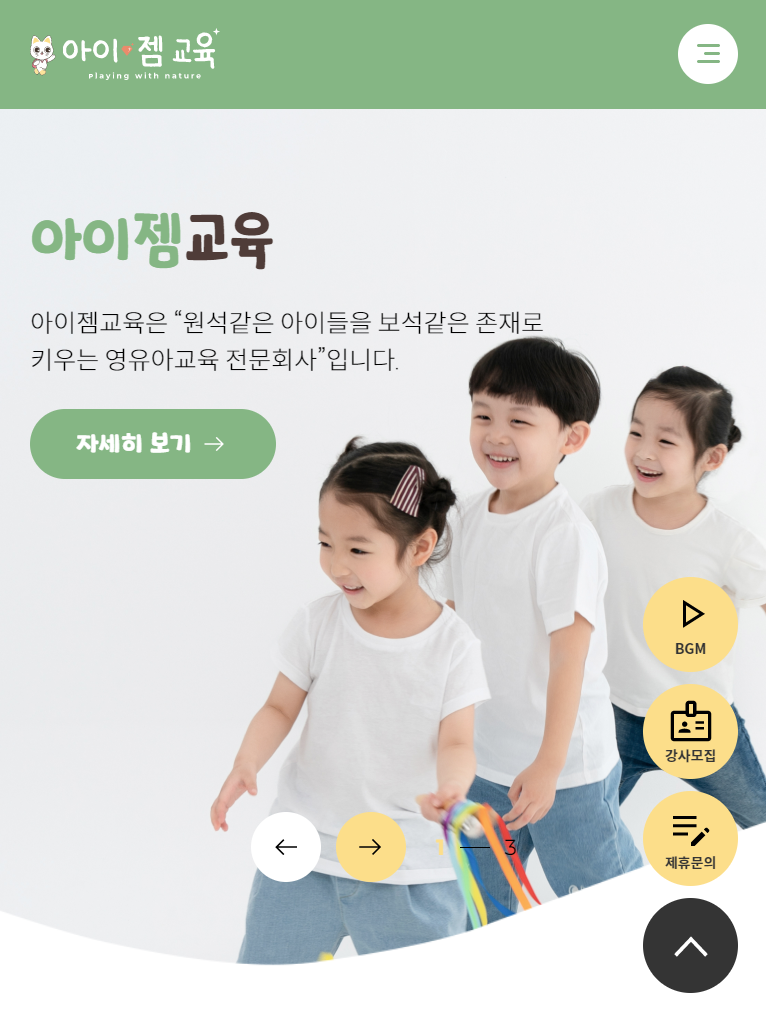Play the BGM music
The width and height of the screenshot is (766, 1018).
click(x=690, y=624)
